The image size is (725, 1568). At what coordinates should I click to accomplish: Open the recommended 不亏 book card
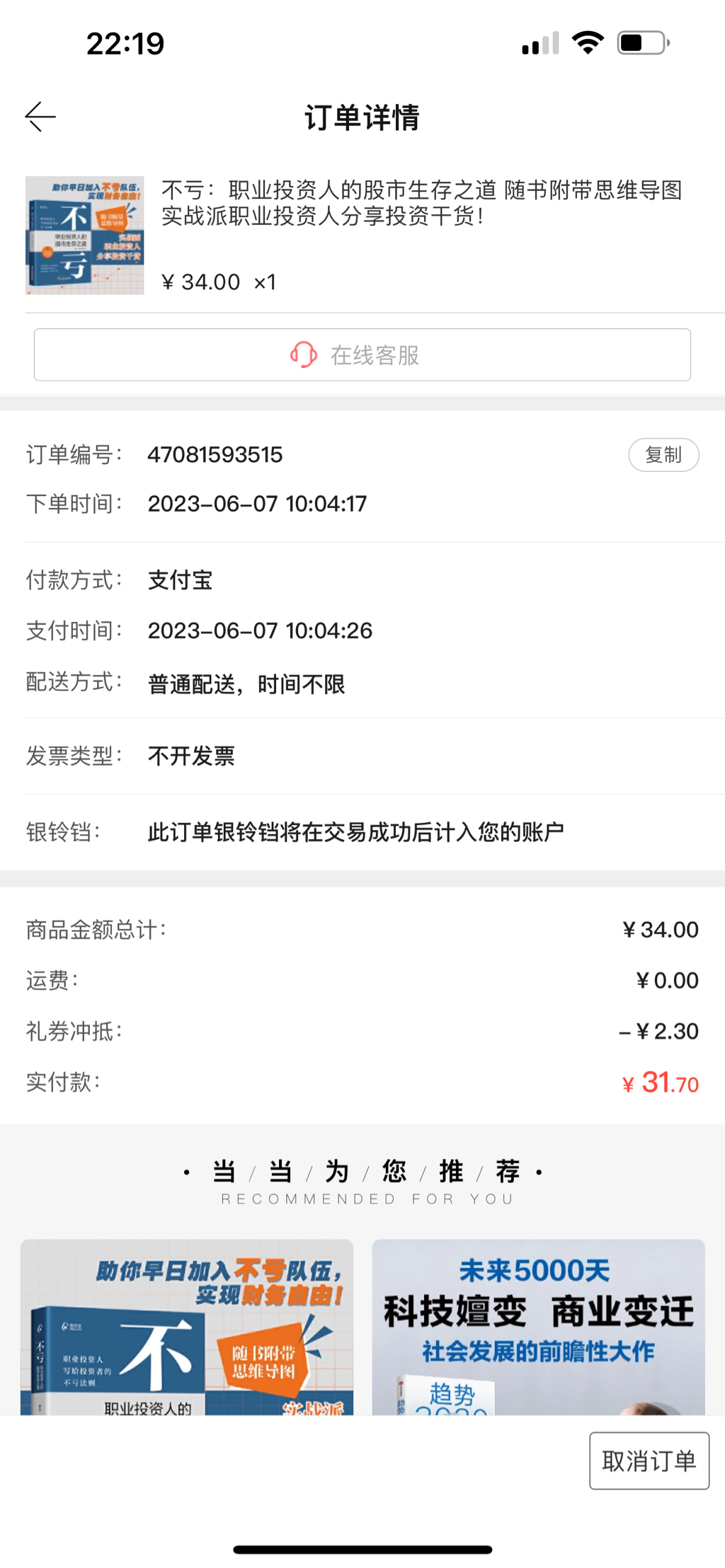(187, 1327)
